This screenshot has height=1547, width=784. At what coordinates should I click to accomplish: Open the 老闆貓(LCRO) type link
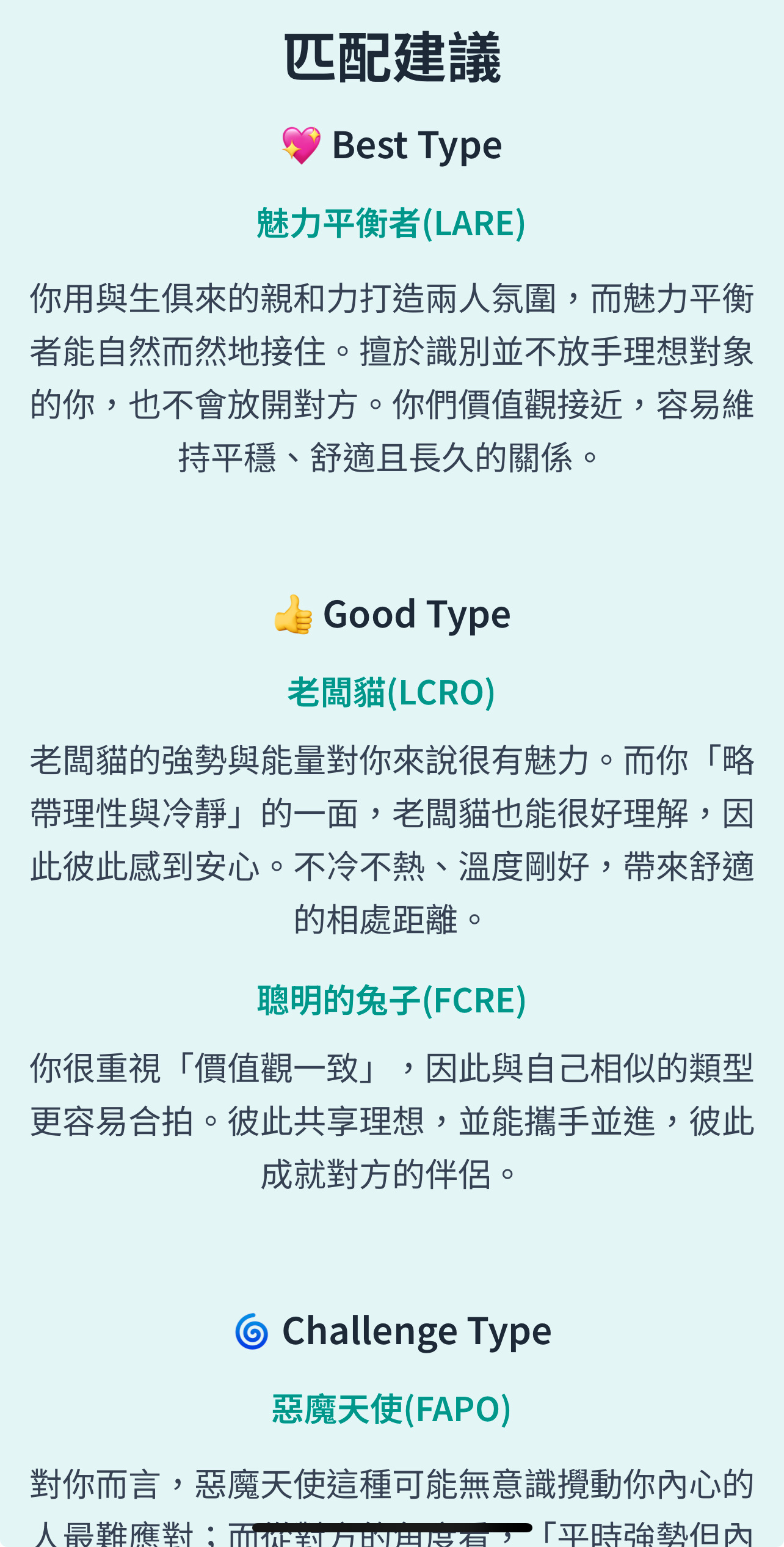tap(391, 693)
